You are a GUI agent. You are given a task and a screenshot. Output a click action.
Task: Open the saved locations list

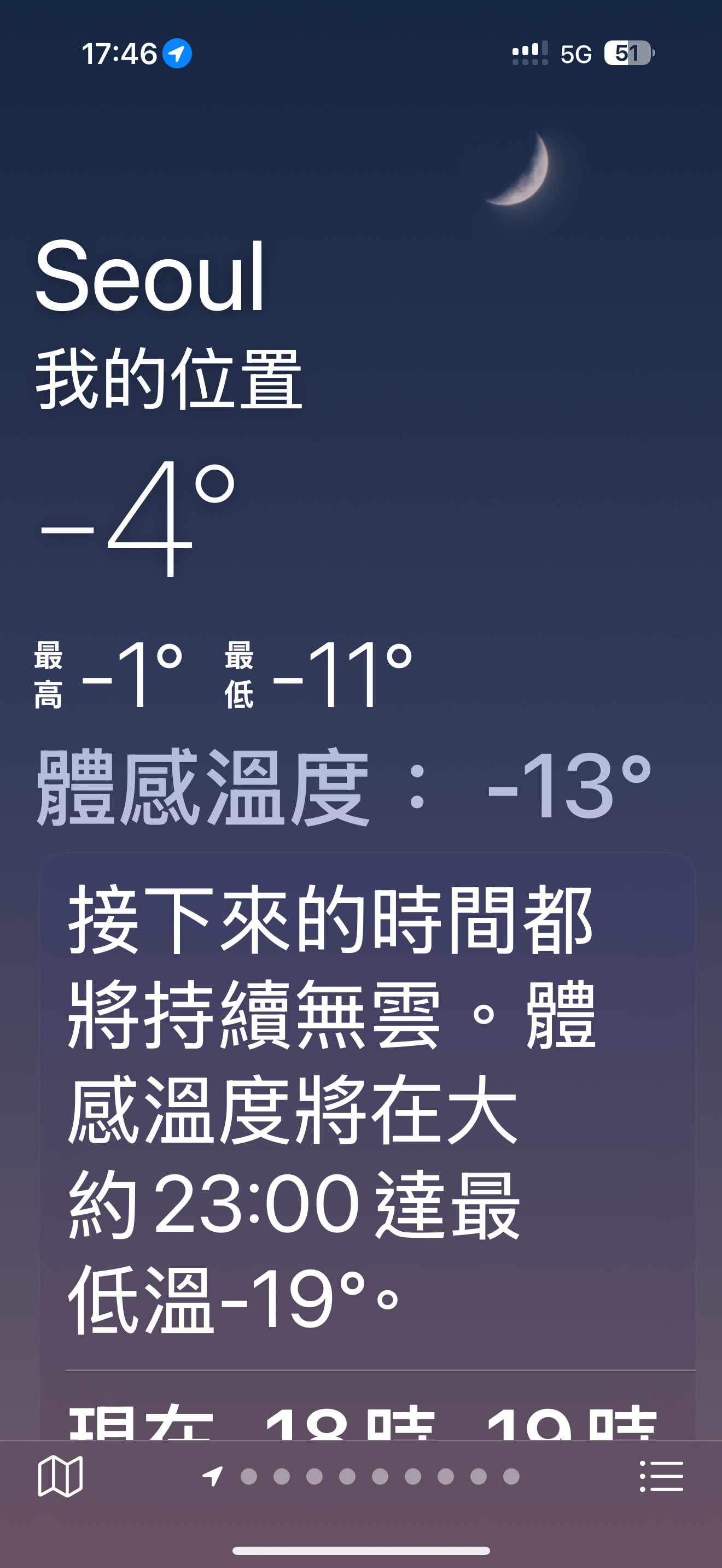[x=661, y=1476]
